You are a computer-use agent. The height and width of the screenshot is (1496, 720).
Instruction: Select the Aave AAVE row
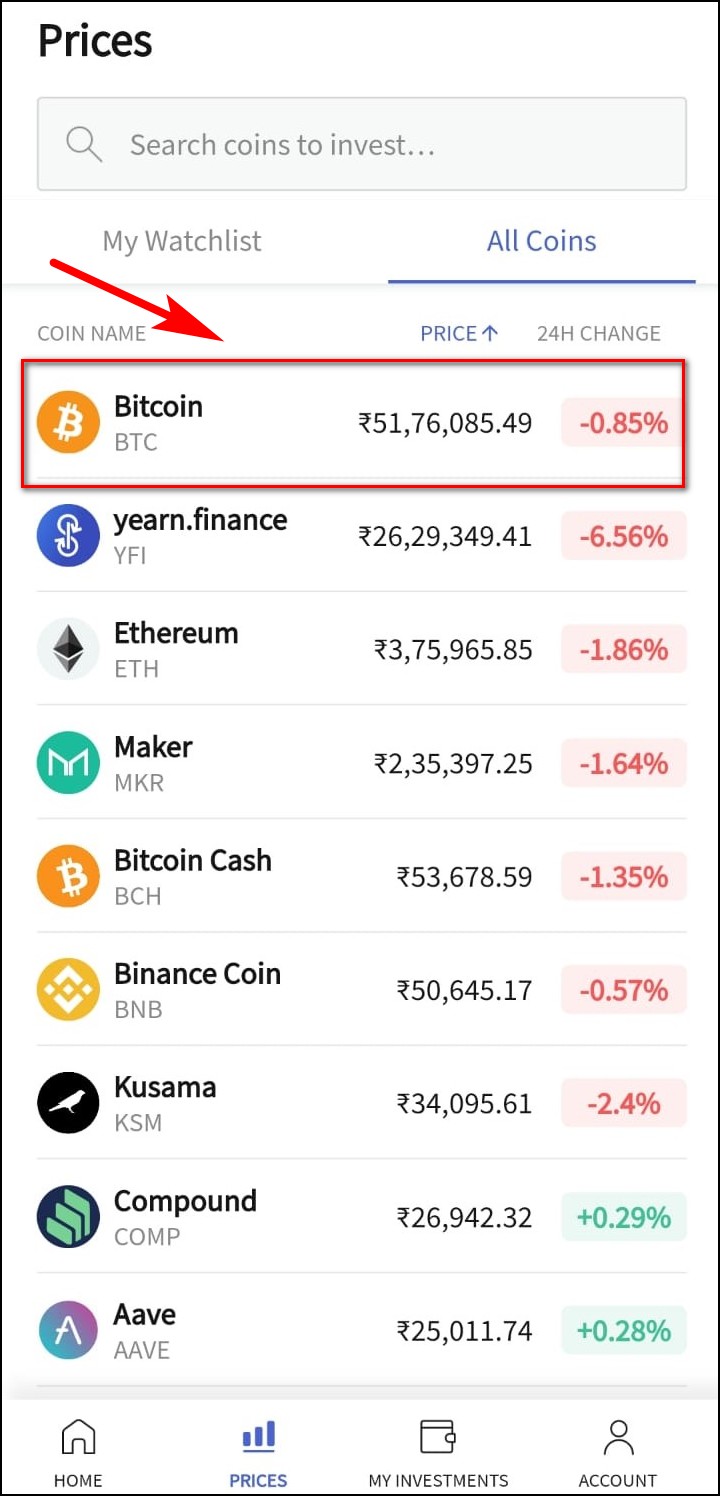[361, 1331]
